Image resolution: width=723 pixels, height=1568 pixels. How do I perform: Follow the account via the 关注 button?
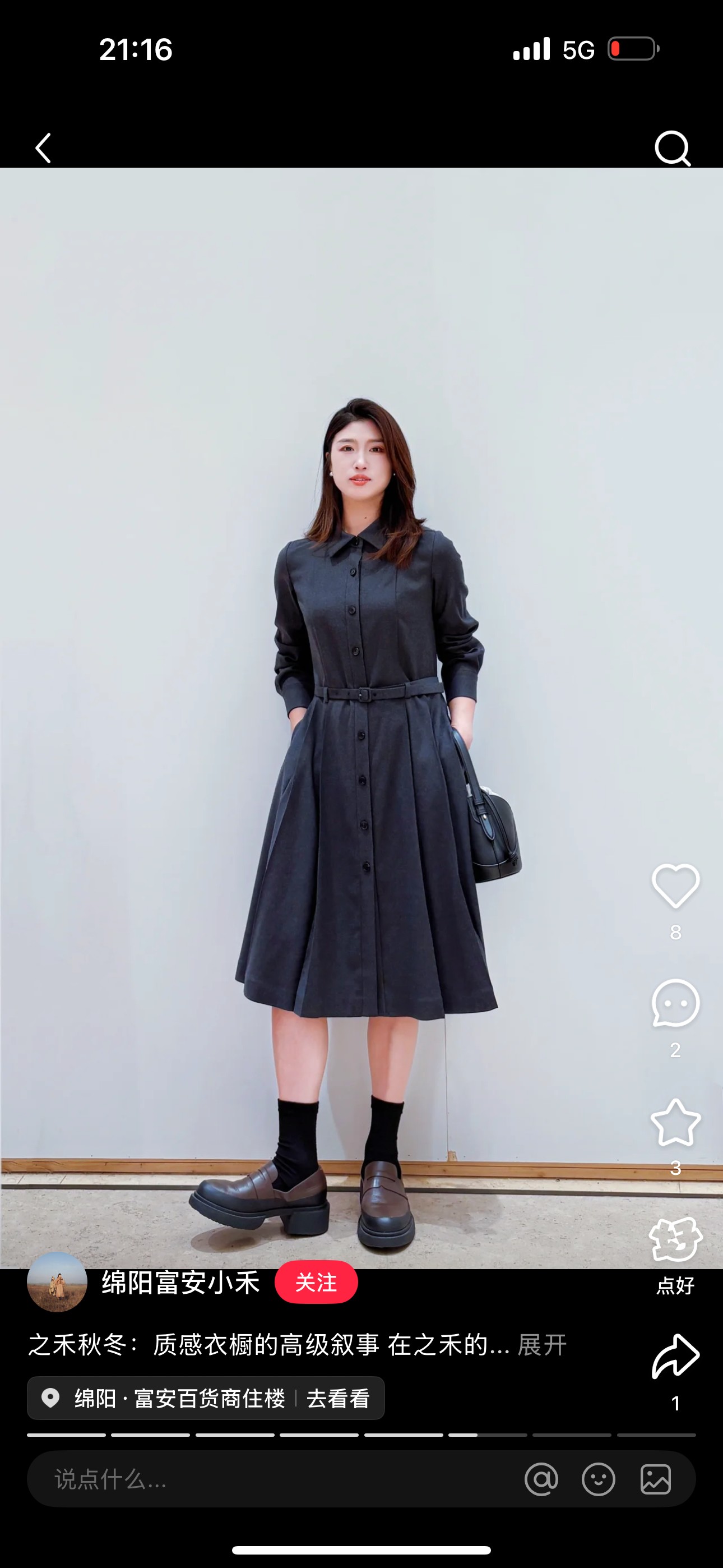316,1282
